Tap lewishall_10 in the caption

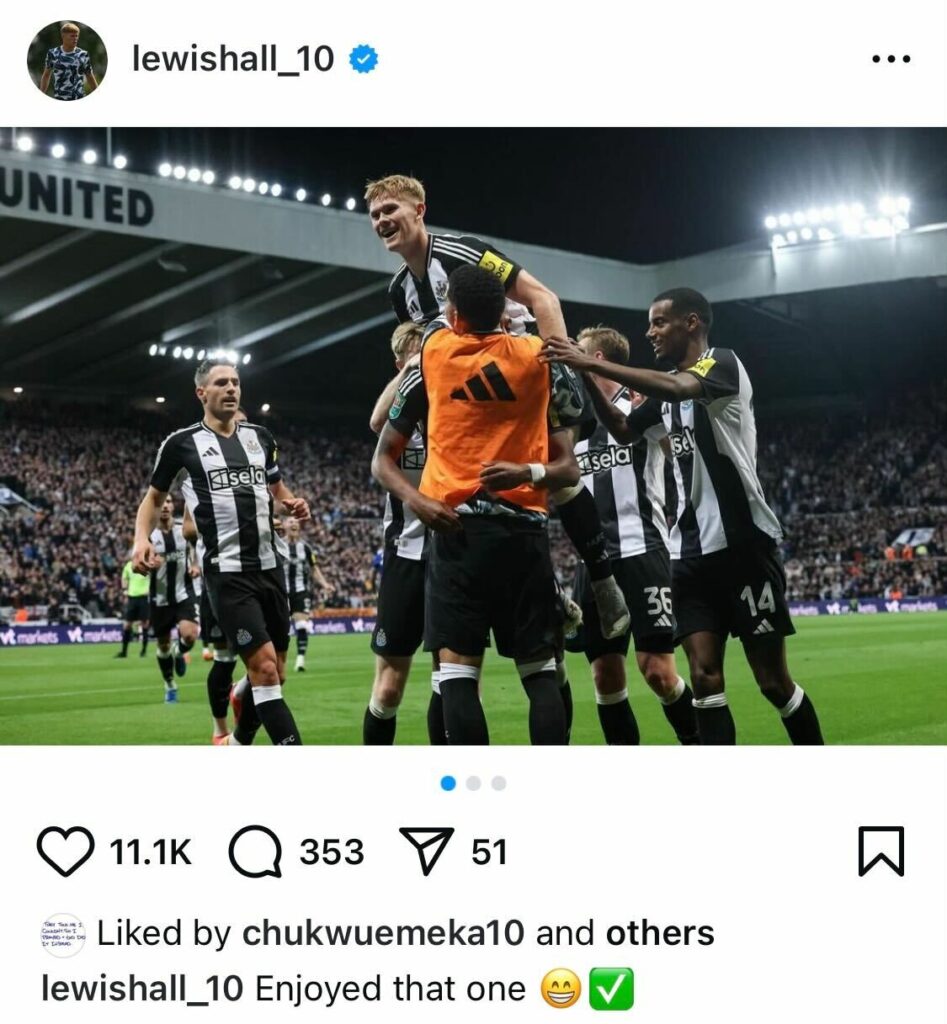coord(142,989)
